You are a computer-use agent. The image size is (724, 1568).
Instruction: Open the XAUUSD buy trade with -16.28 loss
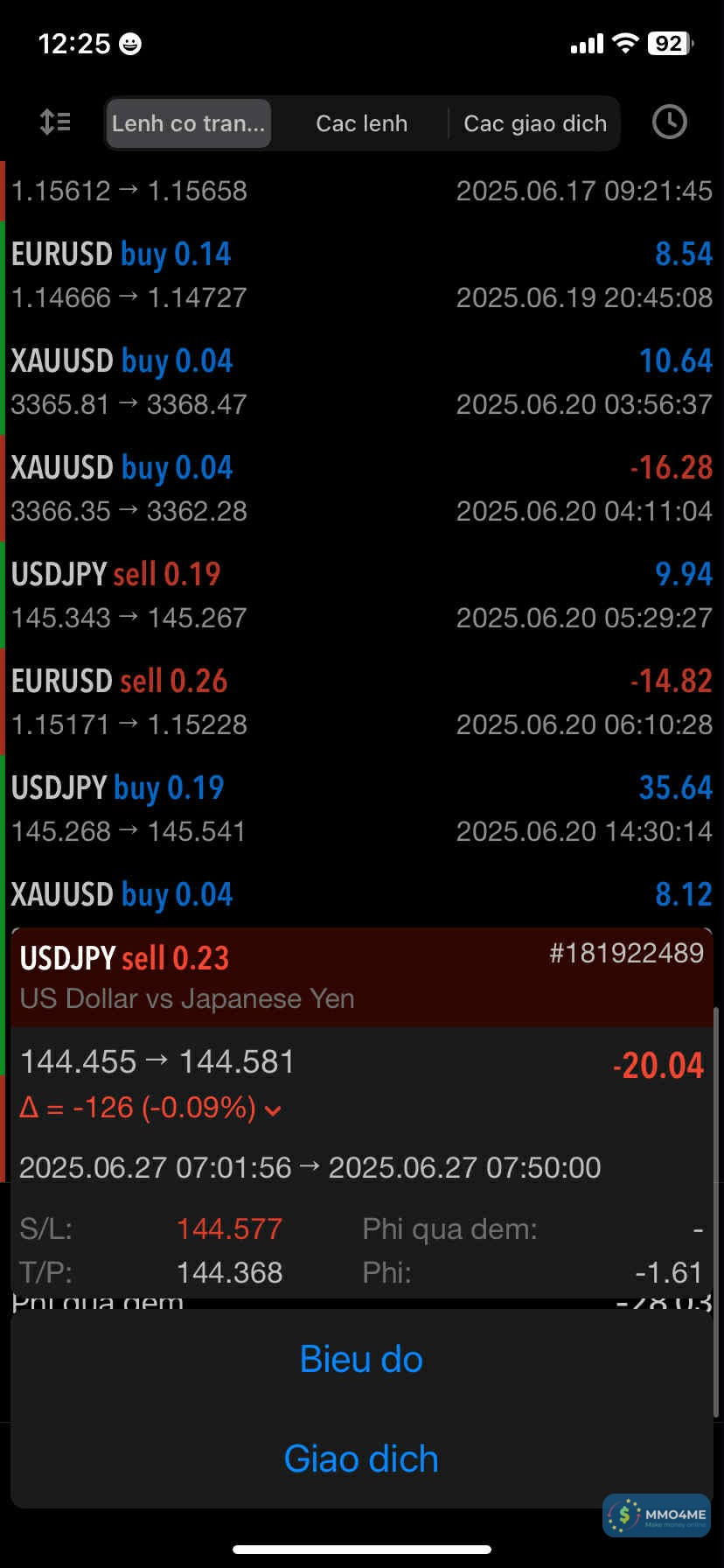[361, 488]
